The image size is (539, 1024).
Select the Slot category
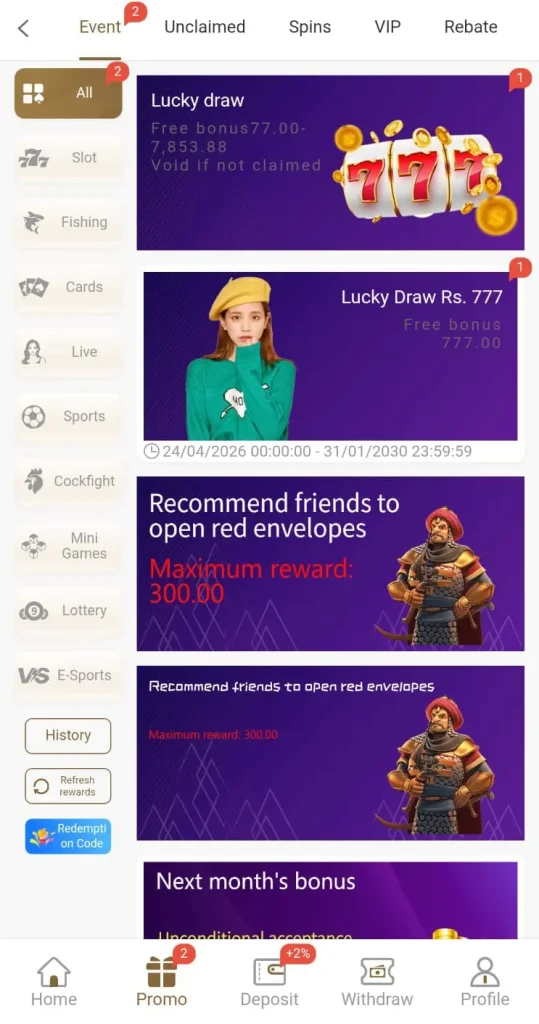[68, 157]
